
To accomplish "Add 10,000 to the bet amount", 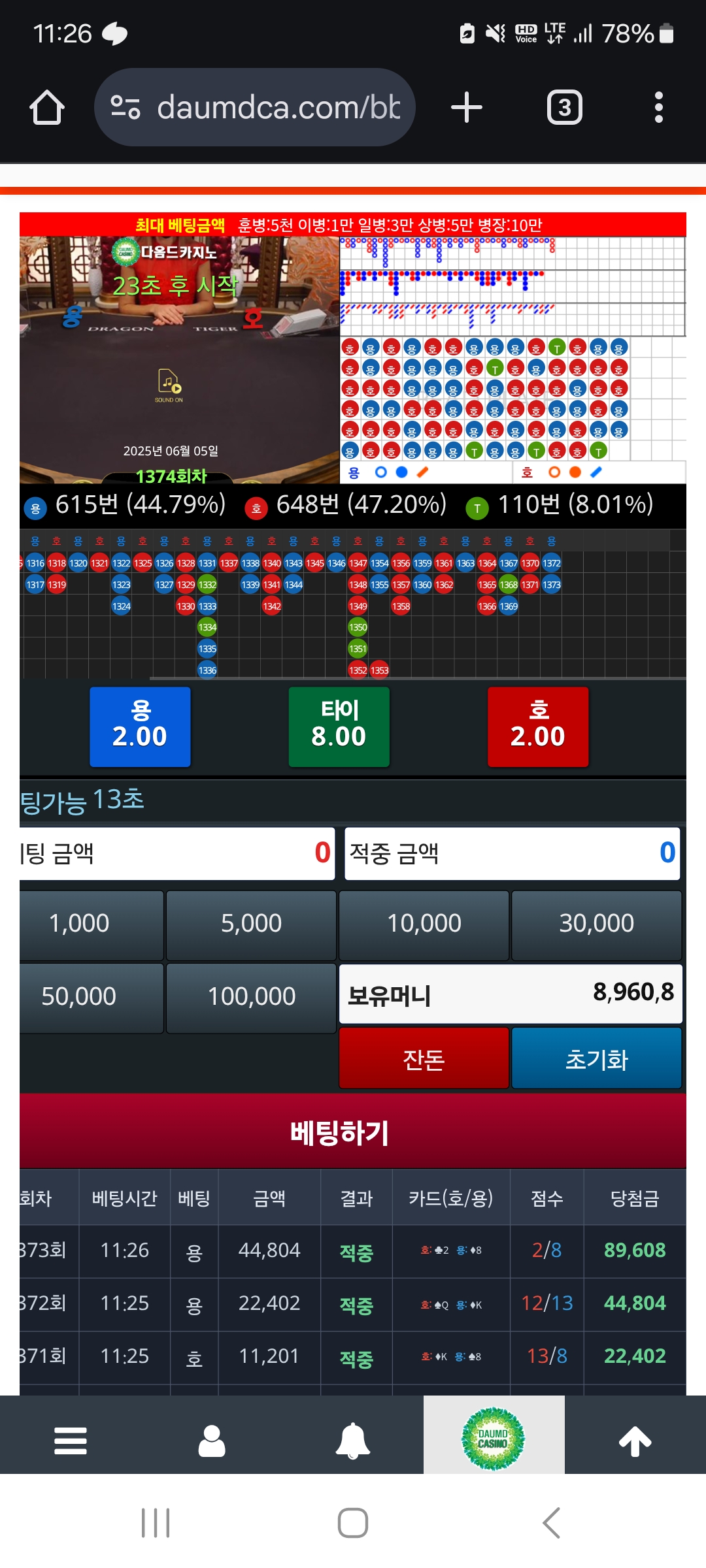I will [x=424, y=924].
